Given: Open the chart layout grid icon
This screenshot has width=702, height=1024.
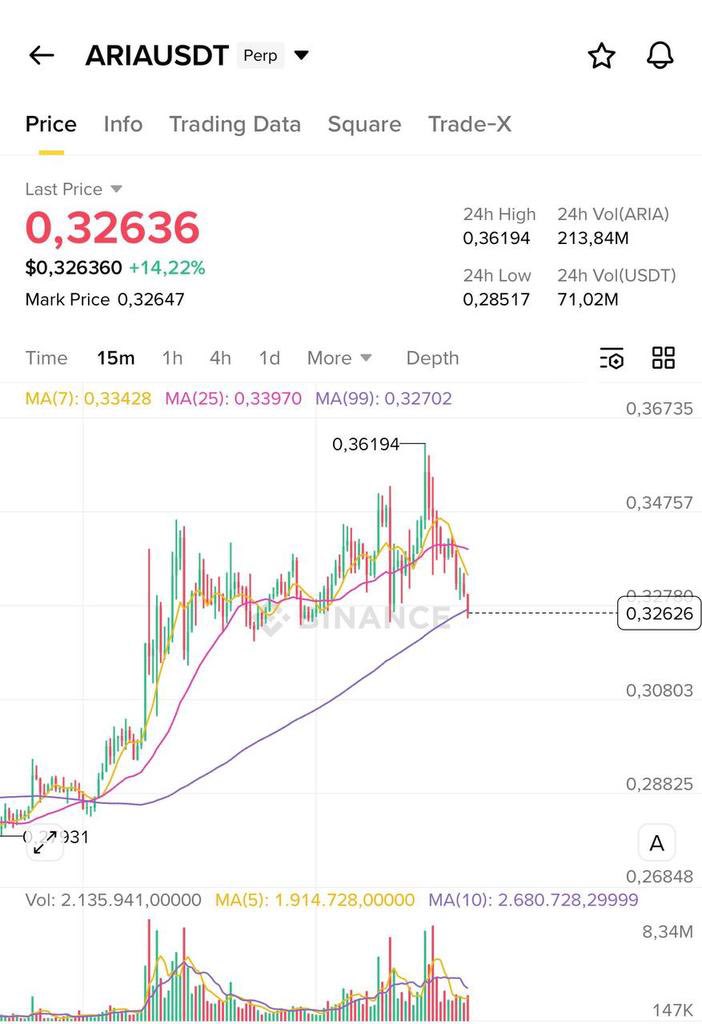Looking at the screenshot, I should 663,358.
